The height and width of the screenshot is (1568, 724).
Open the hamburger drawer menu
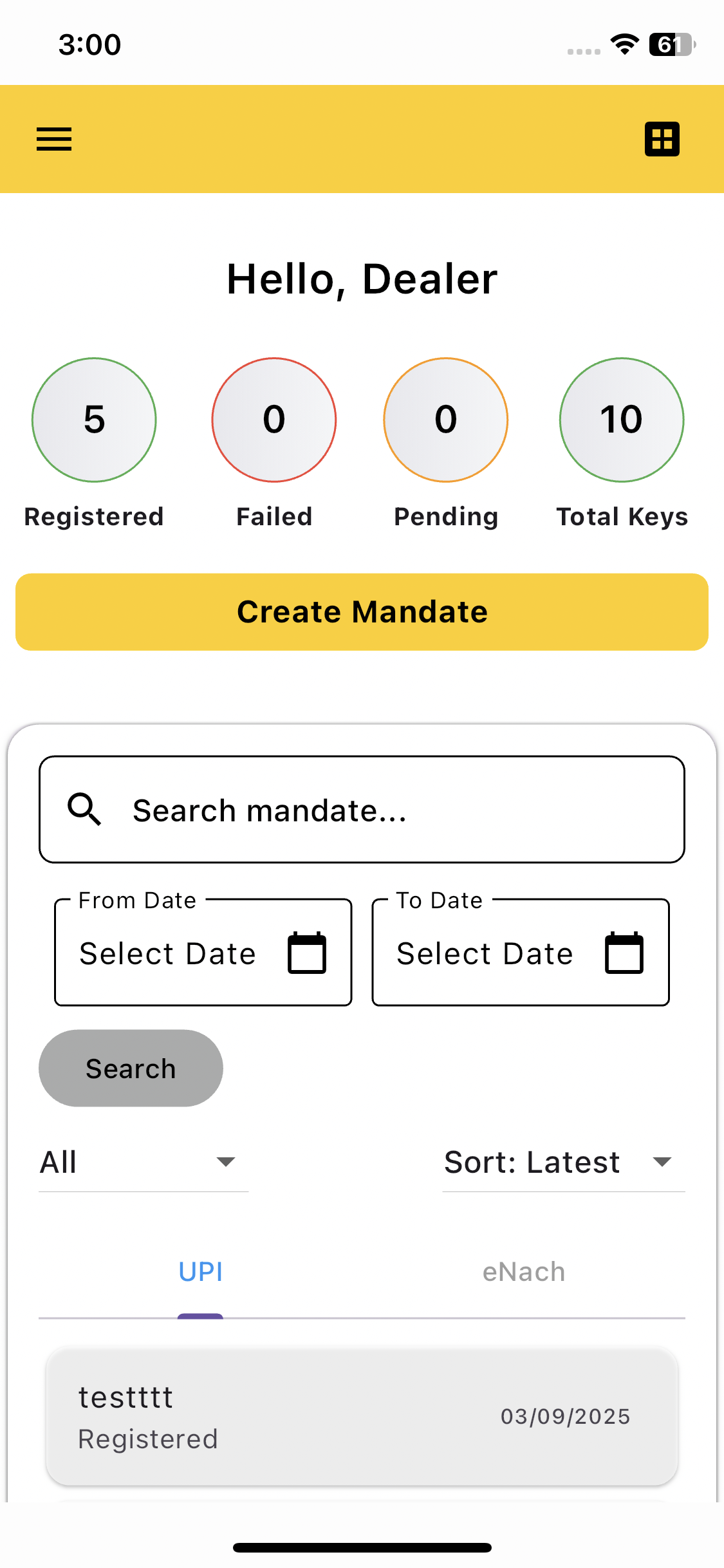click(54, 139)
